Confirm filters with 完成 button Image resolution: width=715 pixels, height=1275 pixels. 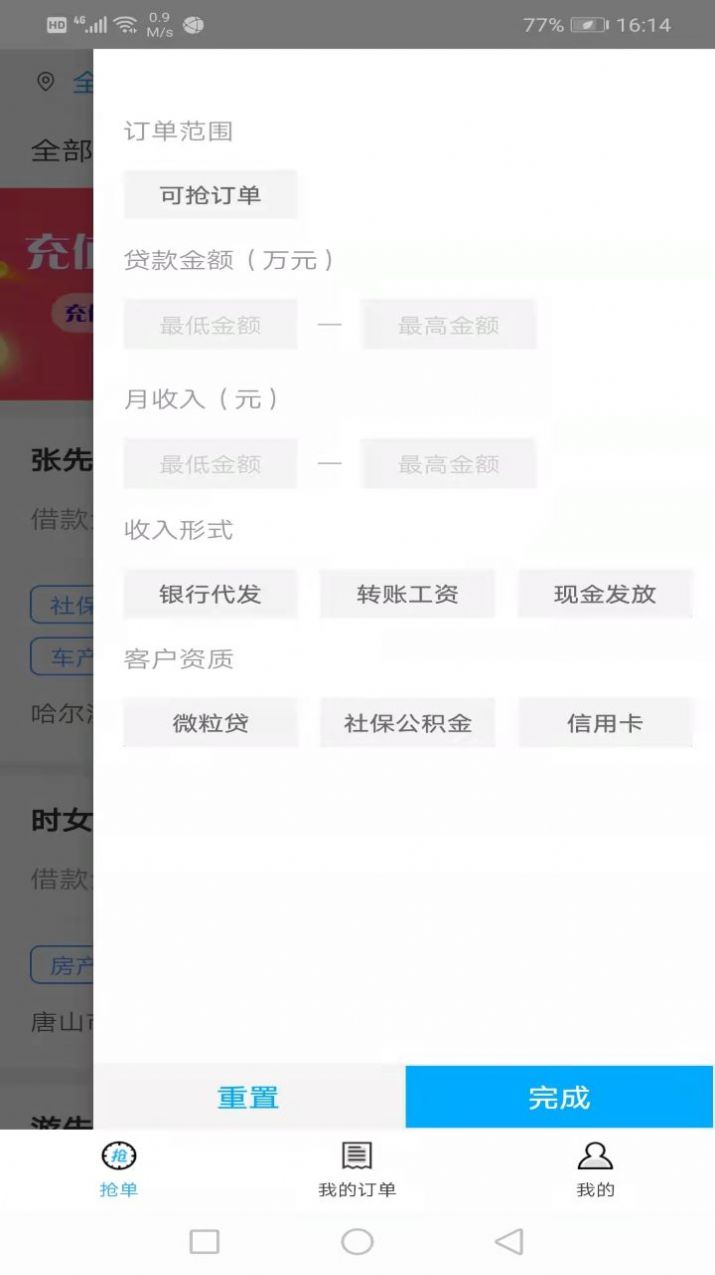coord(559,1097)
